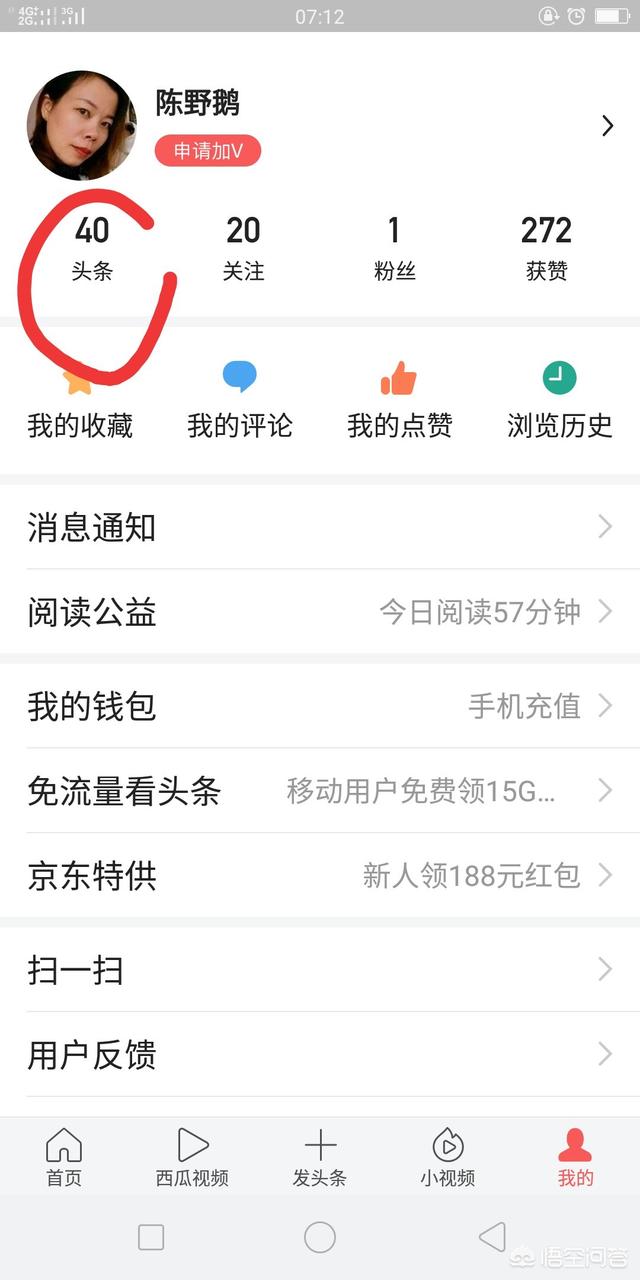Open 免流量看头条 offer row
This screenshot has height=1280, width=640.
320,791
